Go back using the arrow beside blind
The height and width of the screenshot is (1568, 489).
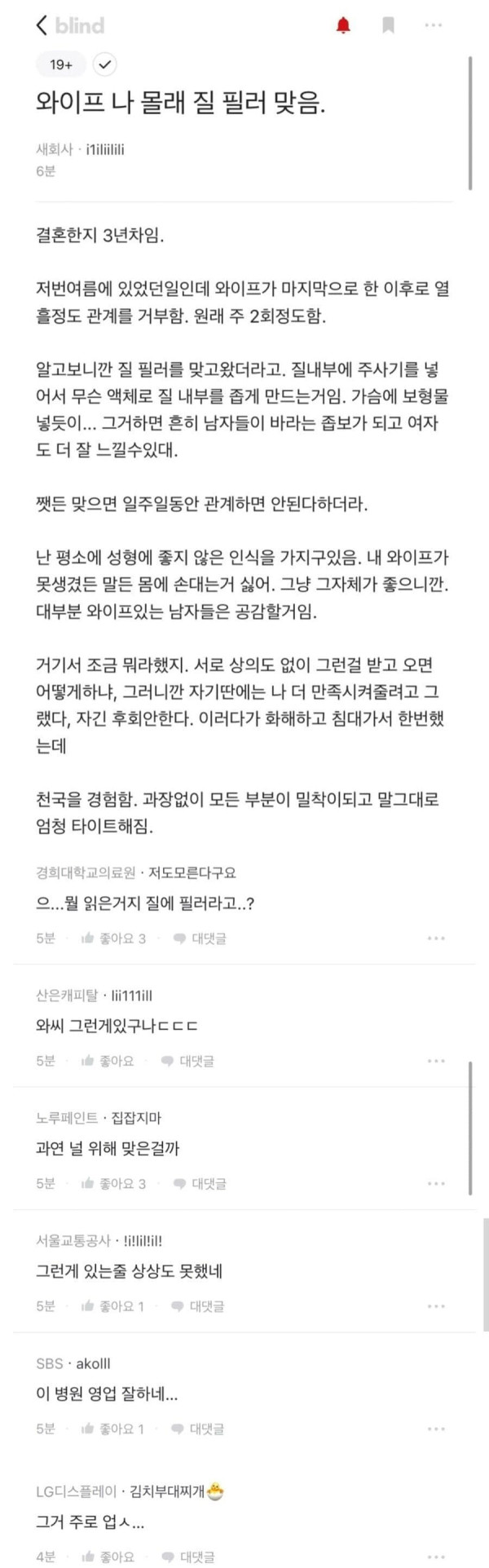(x=42, y=25)
